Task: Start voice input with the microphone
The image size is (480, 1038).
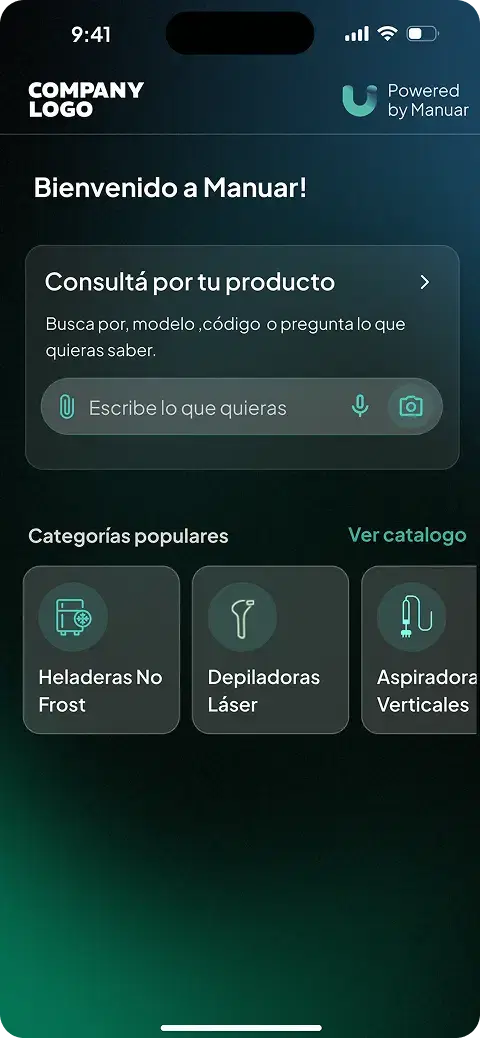Action: pos(360,406)
